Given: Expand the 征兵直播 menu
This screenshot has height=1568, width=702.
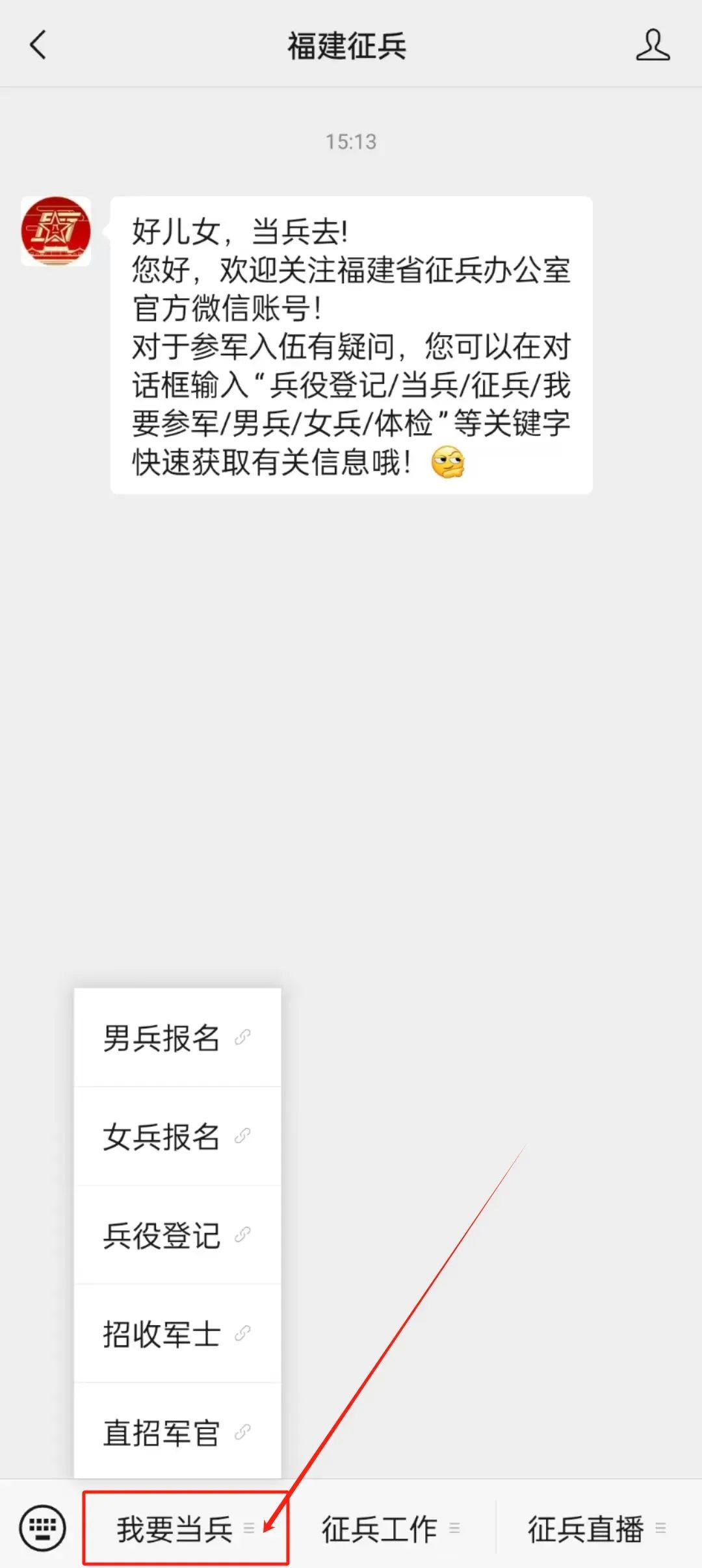Looking at the screenshot, I should [597, 1528].
